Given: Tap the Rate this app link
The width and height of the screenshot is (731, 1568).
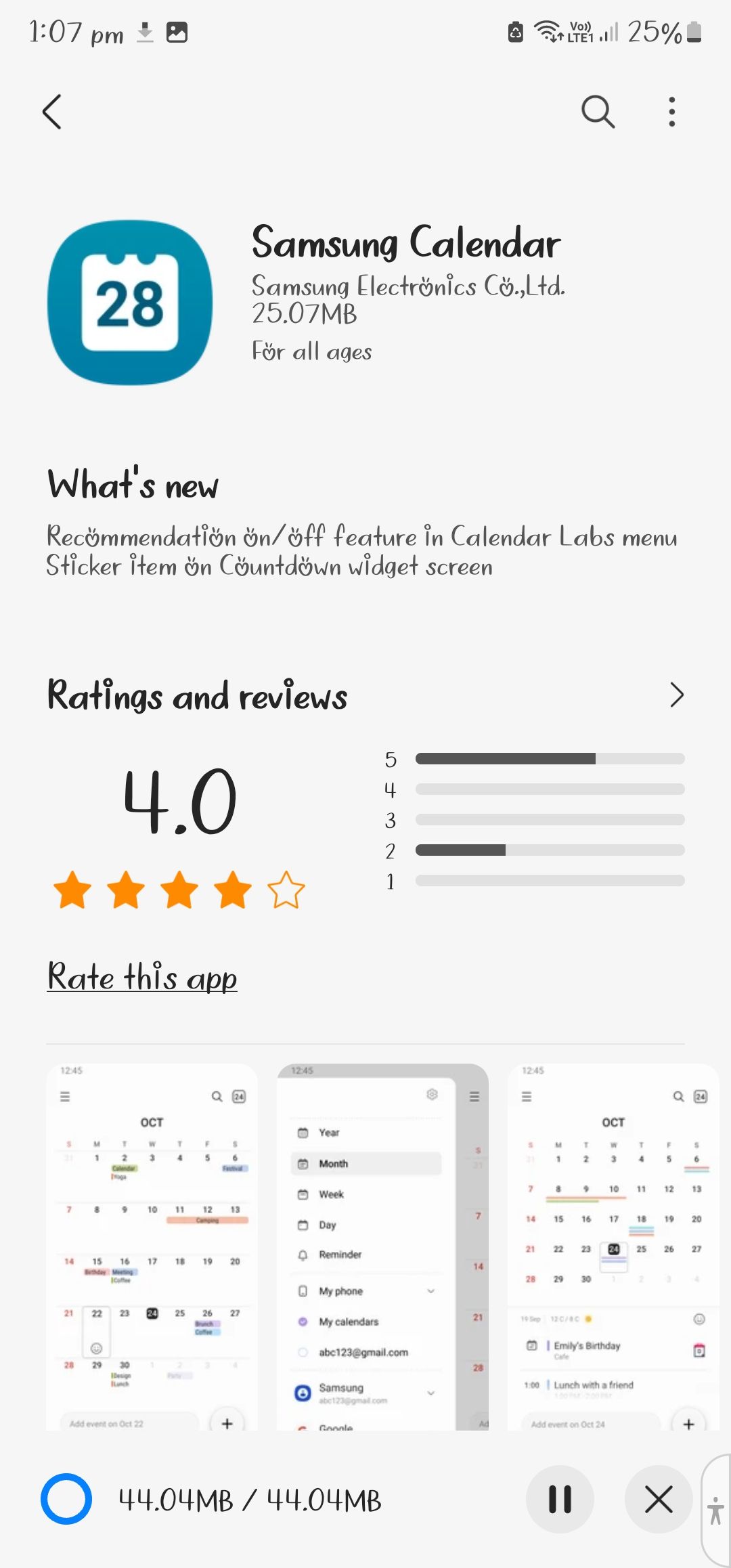Looking at the screenshot, I should click(142, 977).
